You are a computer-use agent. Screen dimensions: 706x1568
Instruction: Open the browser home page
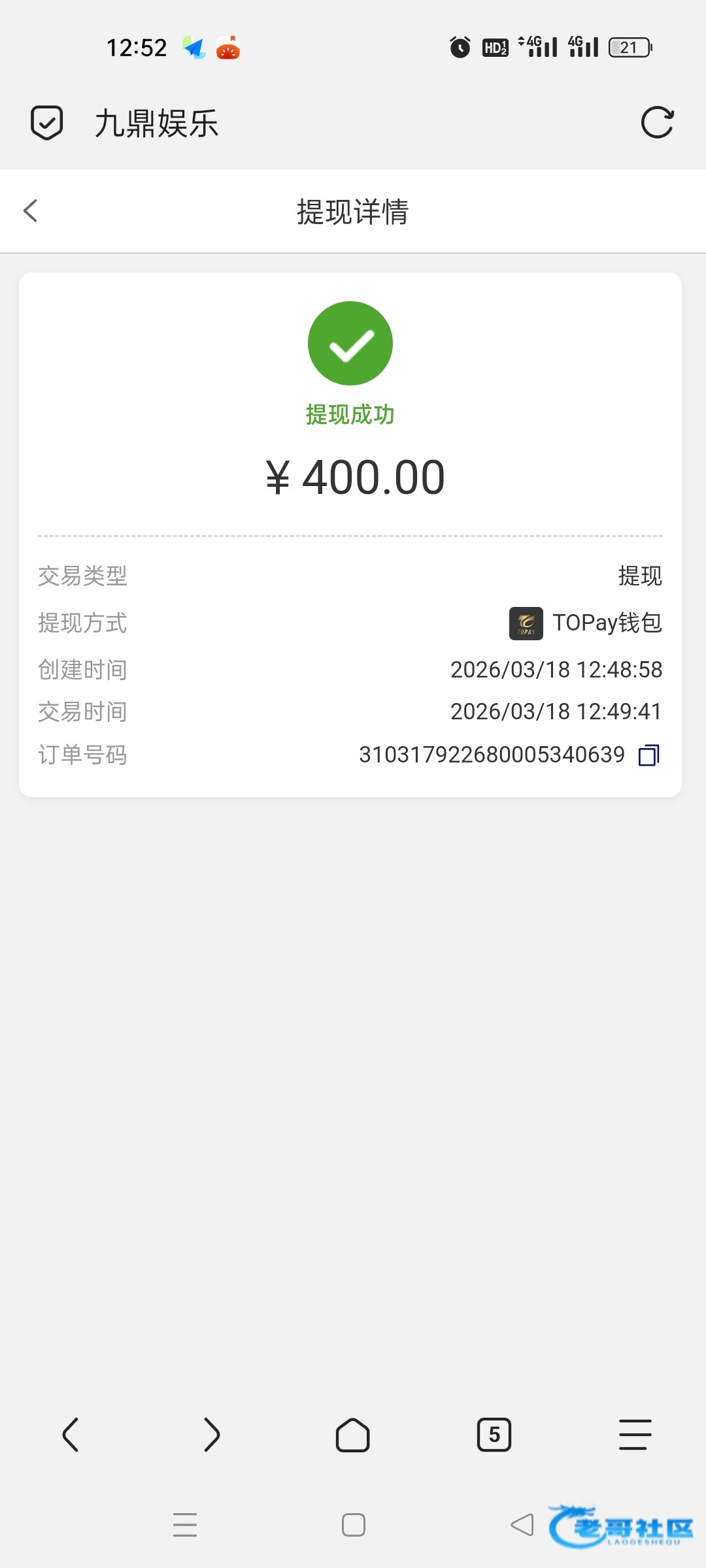pyautogui.click(x=353, y=1435)
